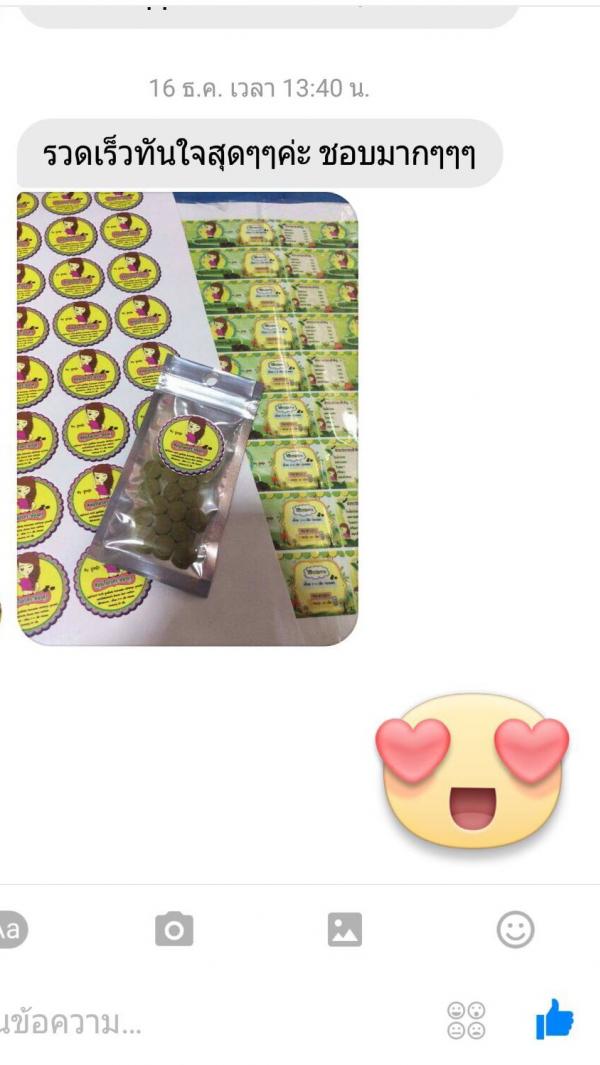Open the camera to take a photo
Viewport: 600px width, 1065px height.
[x=174, y=928]
